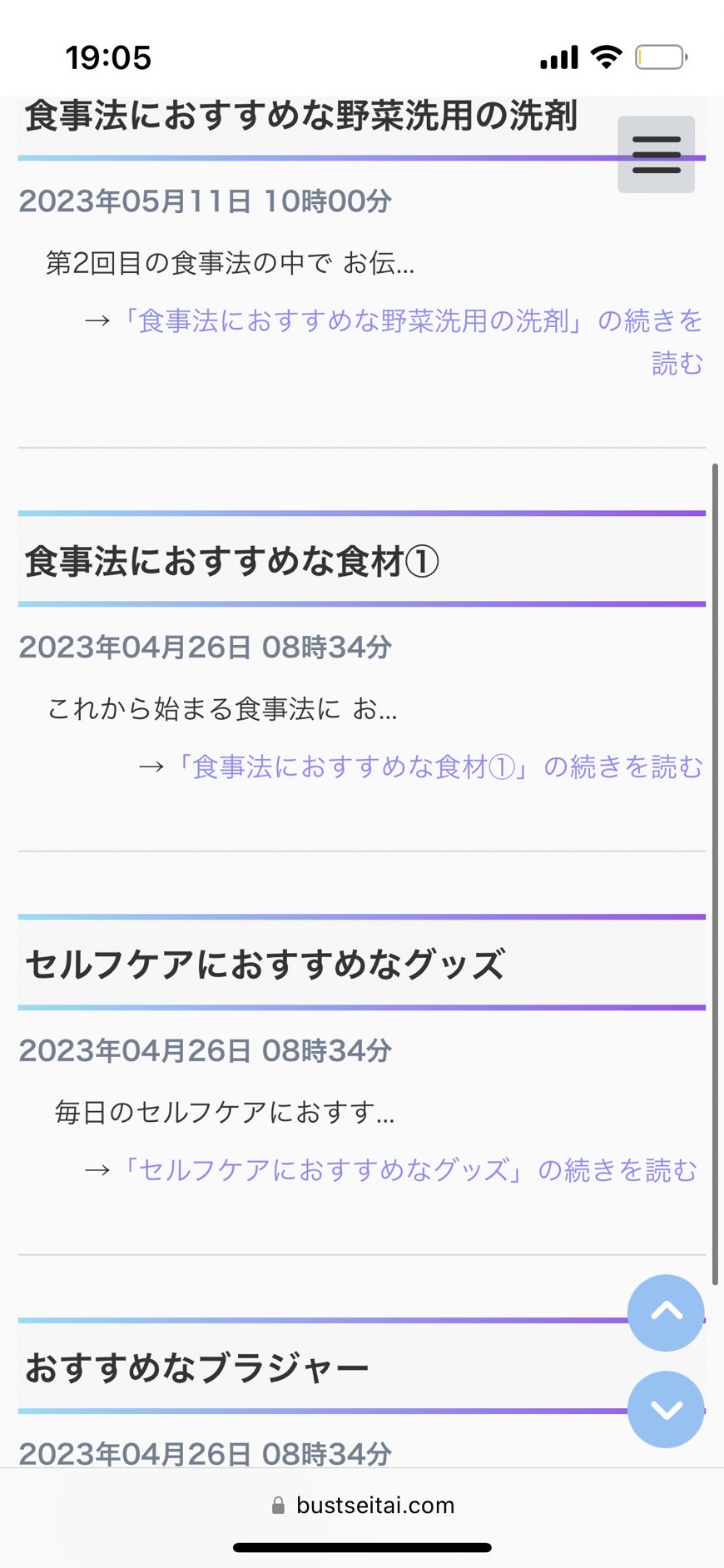Open the hamburger menu button
Image resolution: width=724 pixels, height=1568 pixels.
tap(656, 155)
